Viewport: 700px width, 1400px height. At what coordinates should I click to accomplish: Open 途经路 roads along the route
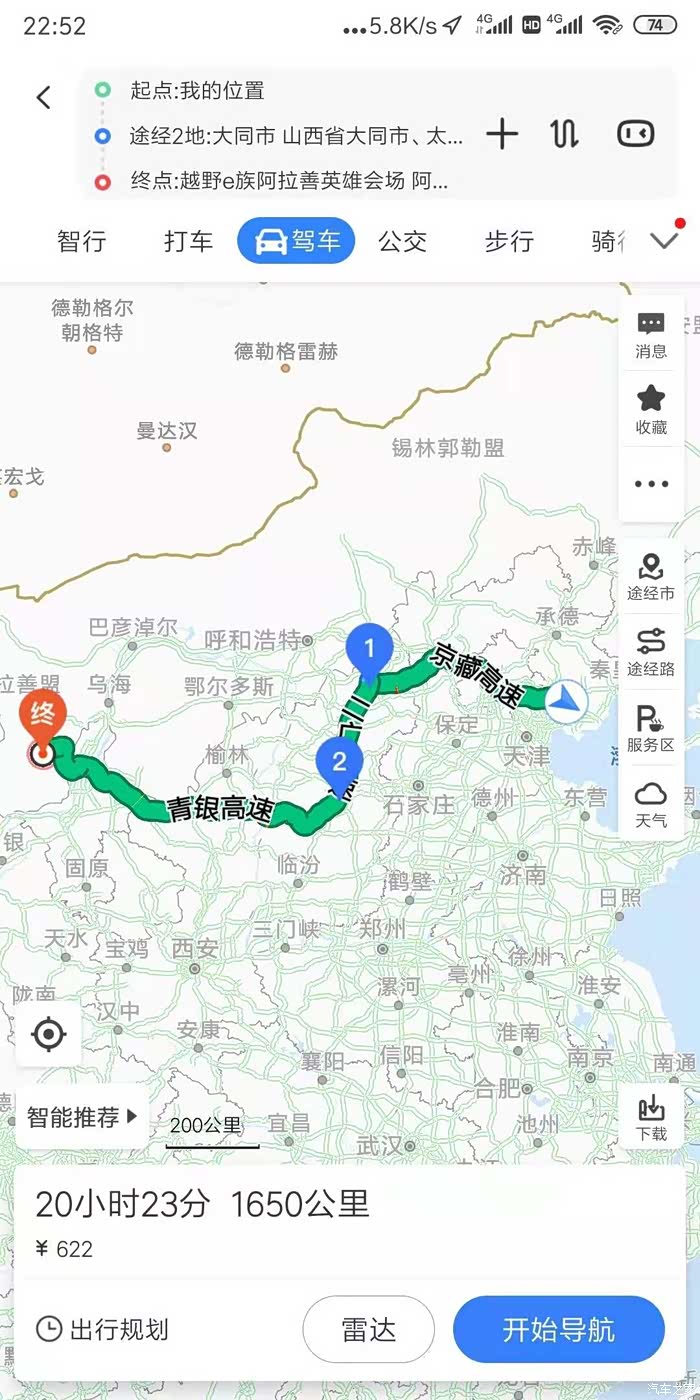click(x=651, y=653)
